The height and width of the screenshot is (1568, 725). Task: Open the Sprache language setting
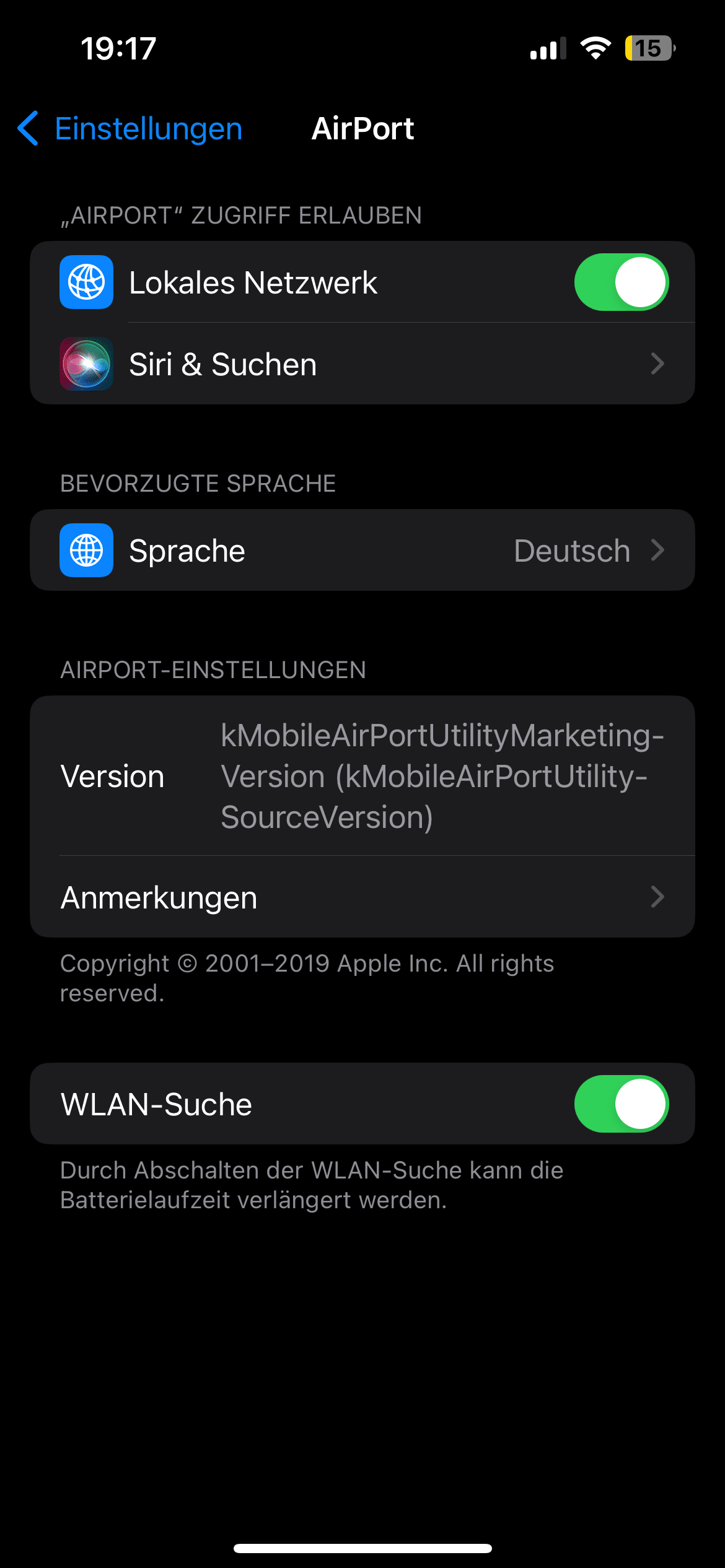(x=362, y=551)
